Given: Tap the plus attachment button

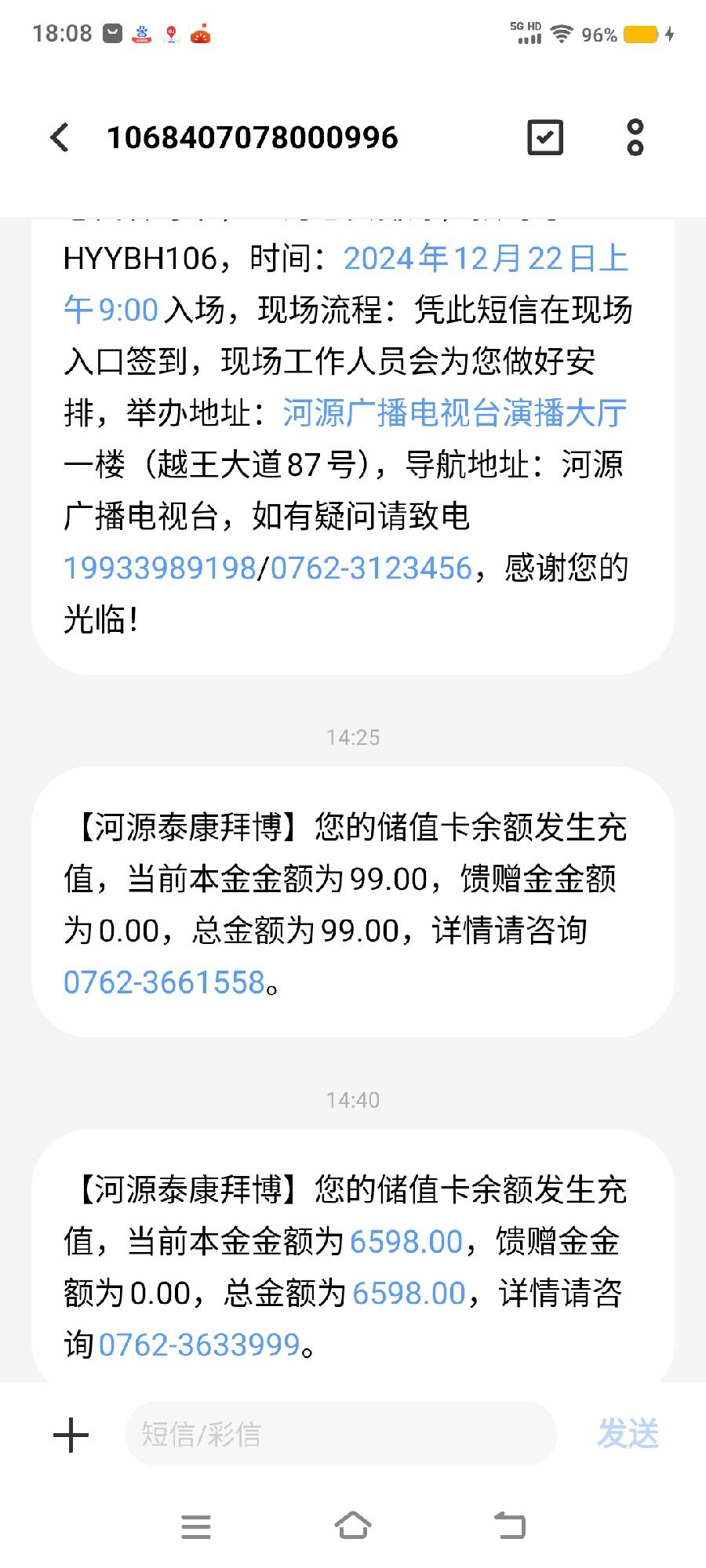Looking at the screenshot, I should click(x=71, y=1435).
